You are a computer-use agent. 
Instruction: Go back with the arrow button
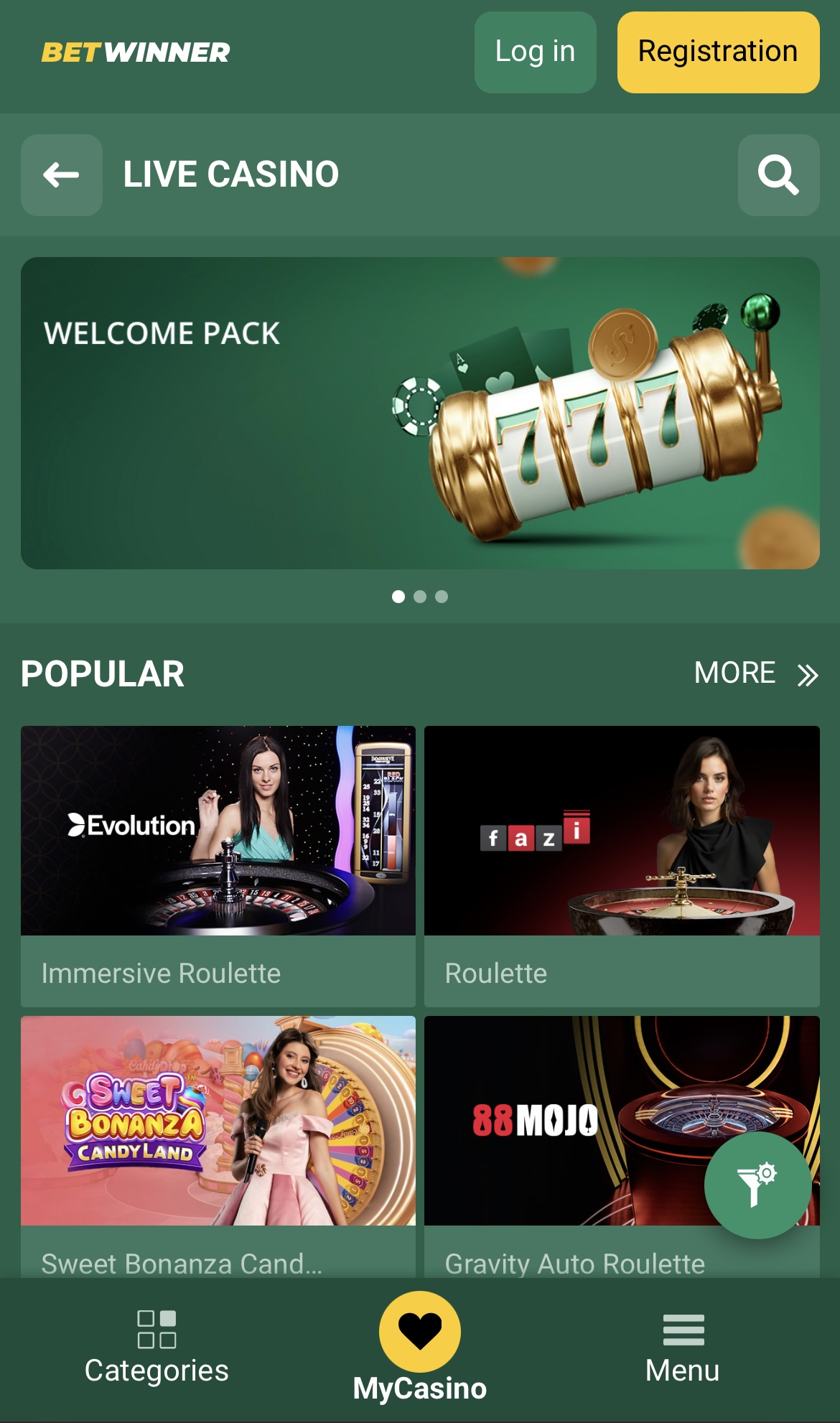click(61, 175)
